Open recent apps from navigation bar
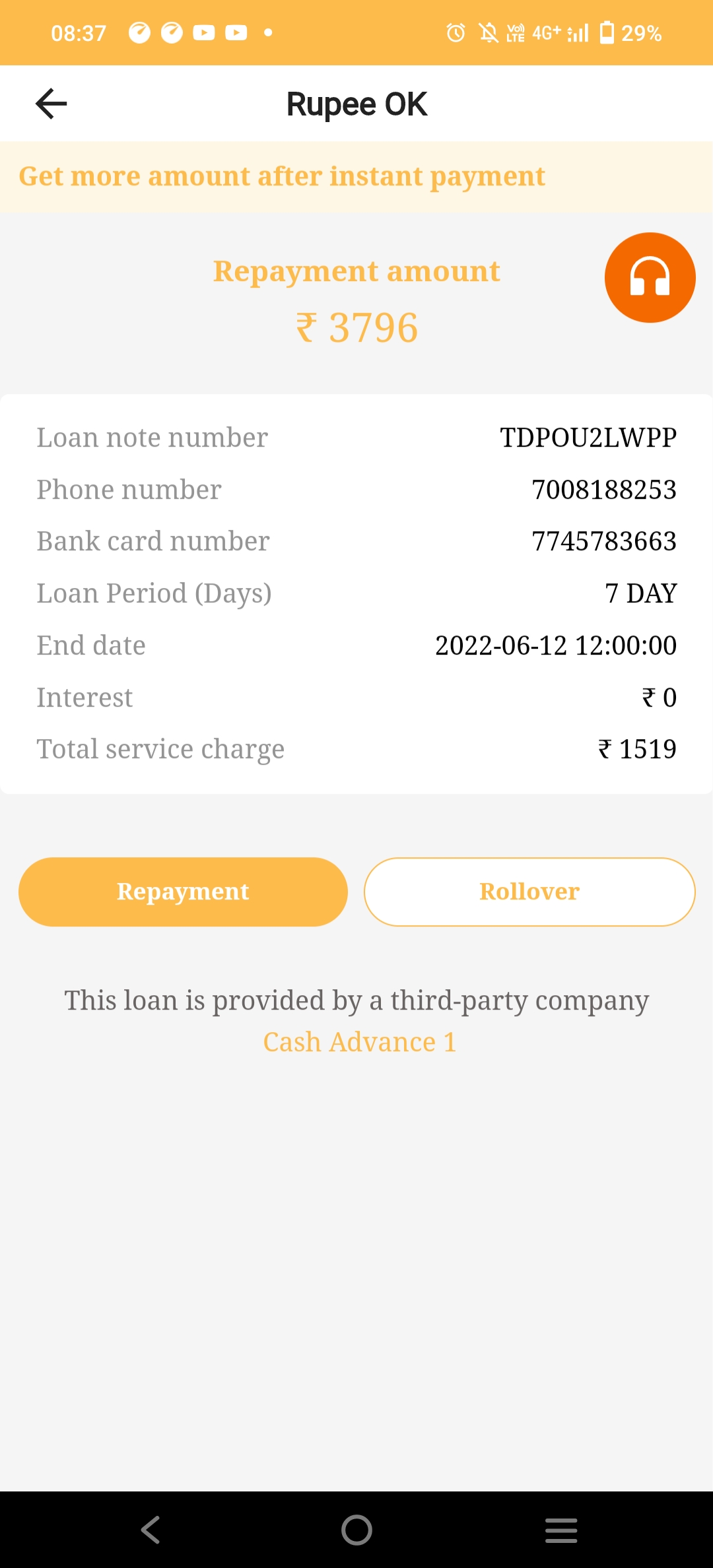 pos(561,1530)
